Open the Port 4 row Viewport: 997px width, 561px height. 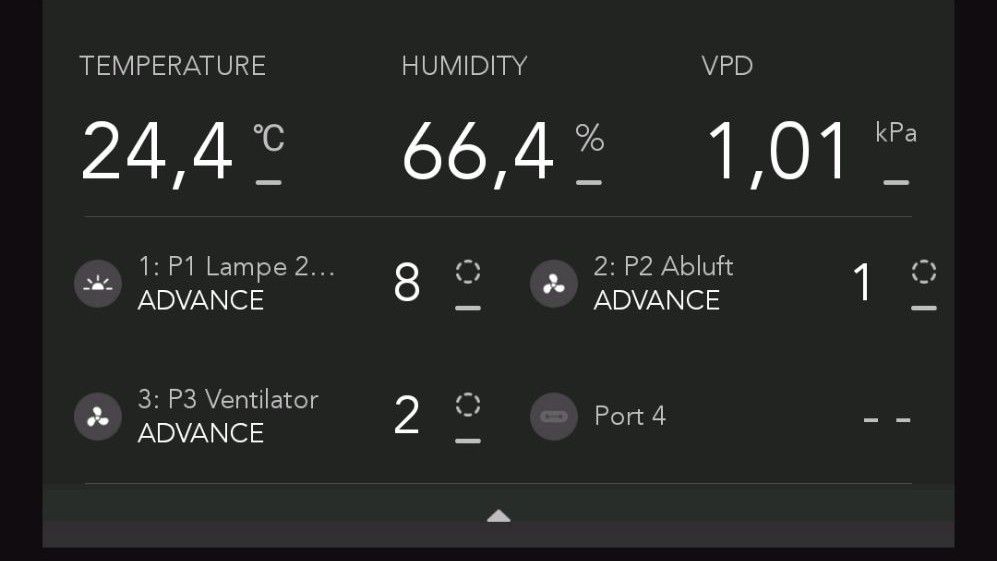pyautogui.click(x=630, y=416)
